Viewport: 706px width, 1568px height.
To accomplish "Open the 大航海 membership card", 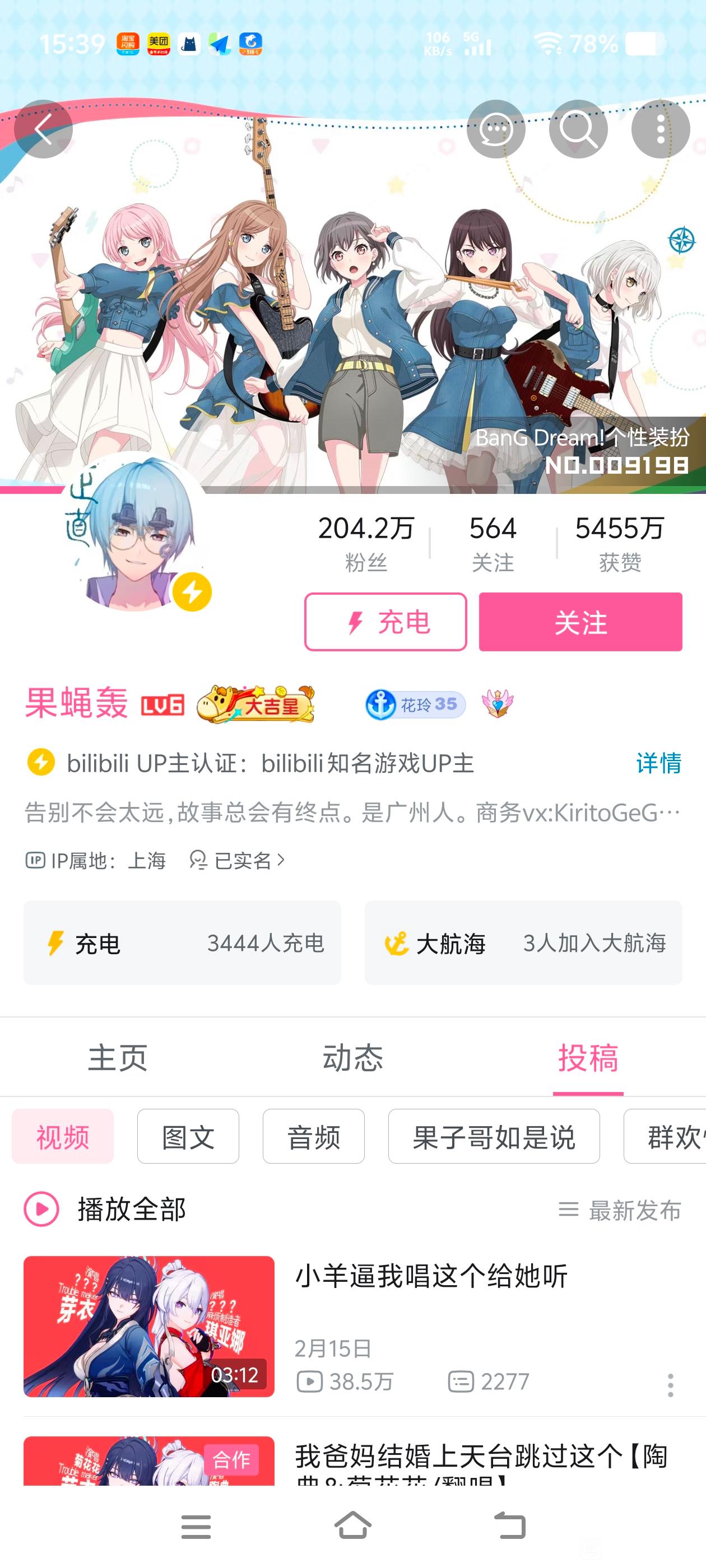I will click(x=523, y=943).
